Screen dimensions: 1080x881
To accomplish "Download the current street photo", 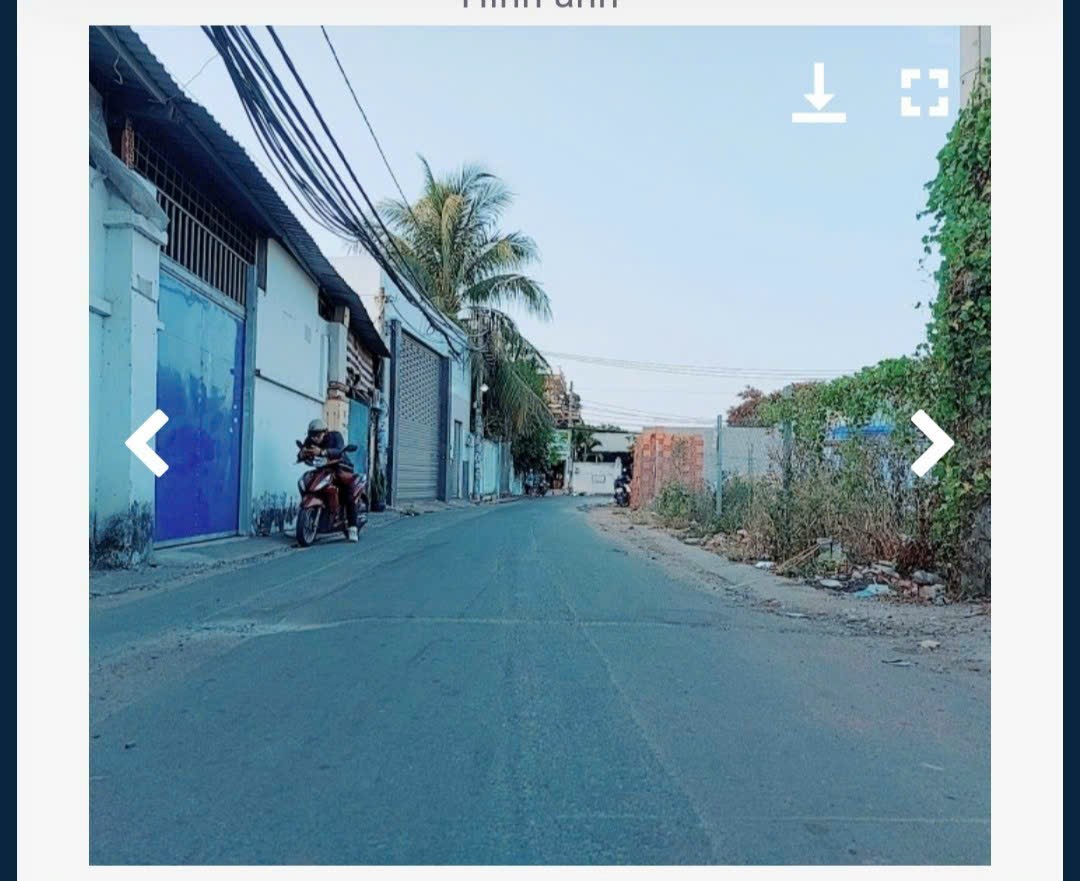I will (x=819, y=93).
